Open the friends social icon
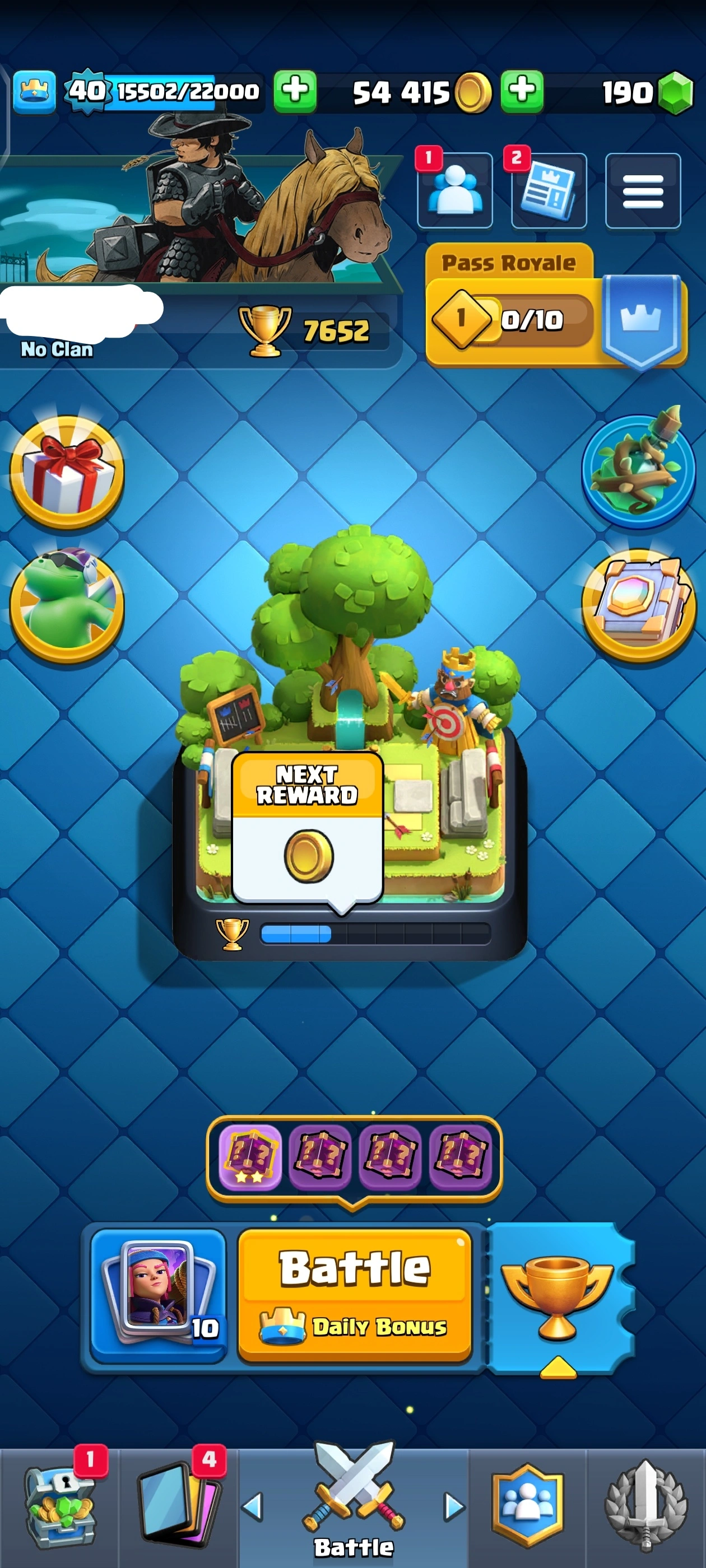Image resolution: width=706 pixels, height=1568 pixels. (455, 191)
